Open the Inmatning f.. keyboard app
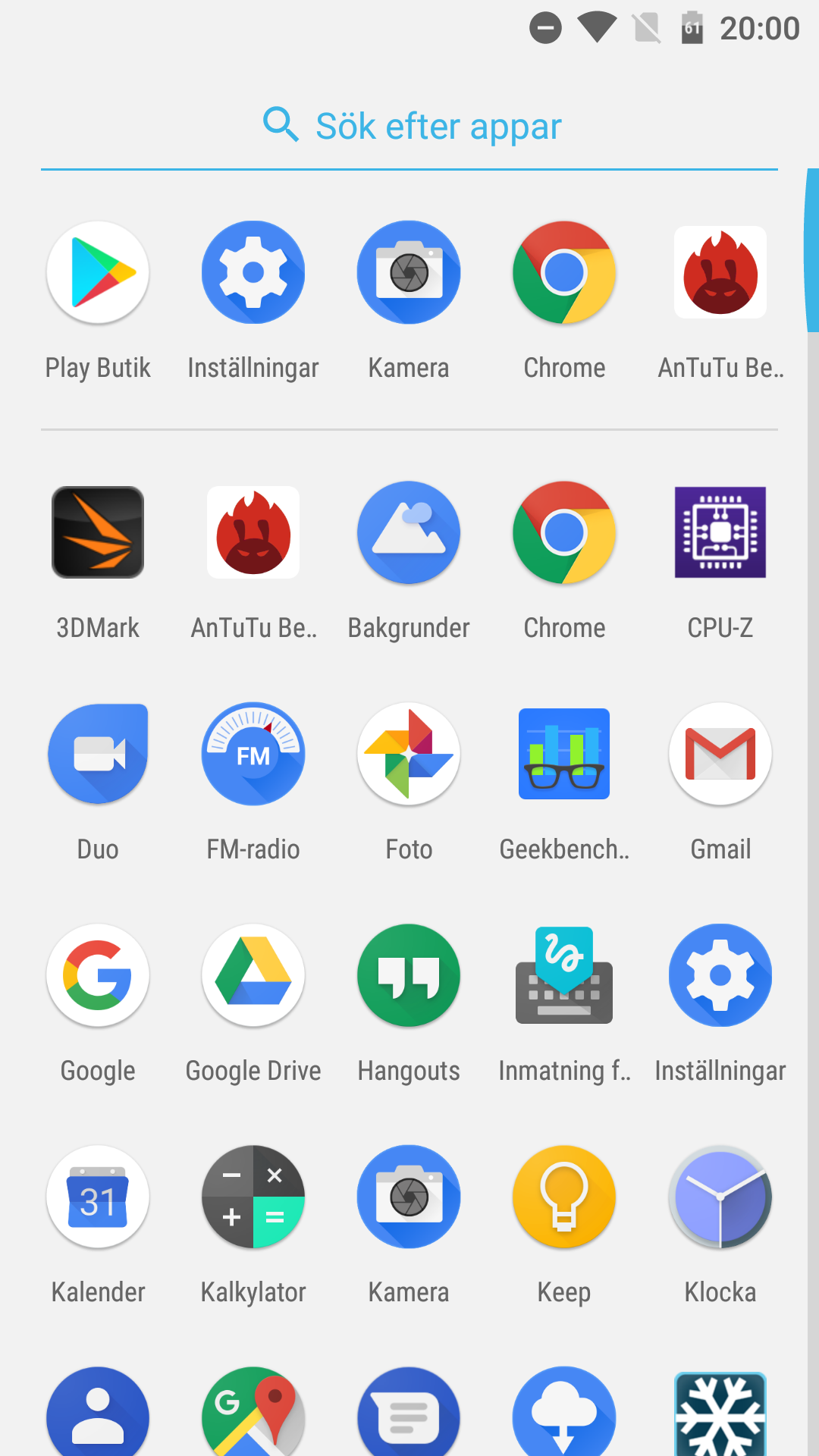Screen dimensions: 819x1456 point(564,975)
